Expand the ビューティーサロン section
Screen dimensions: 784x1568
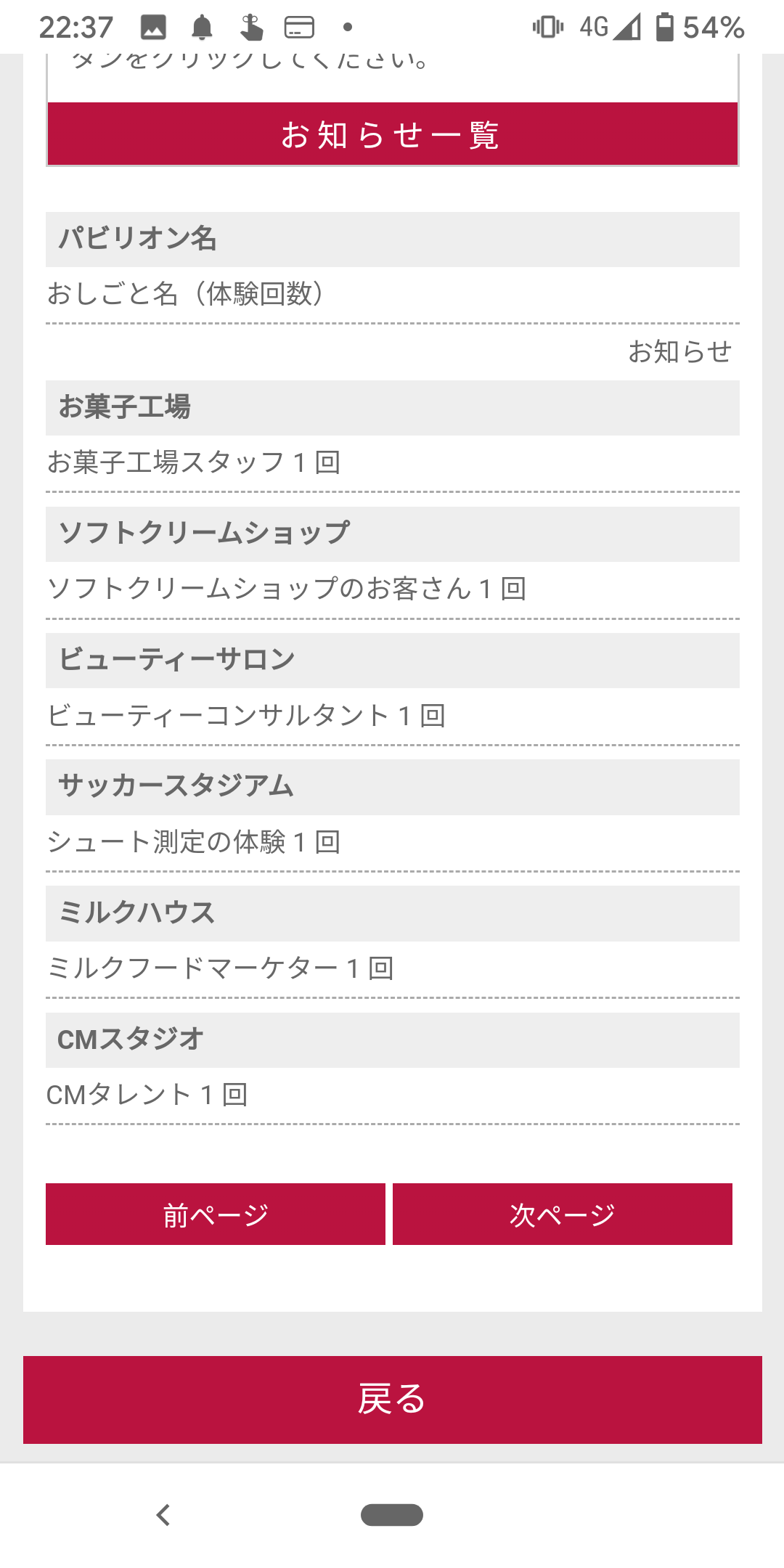[x=392, y=659]
